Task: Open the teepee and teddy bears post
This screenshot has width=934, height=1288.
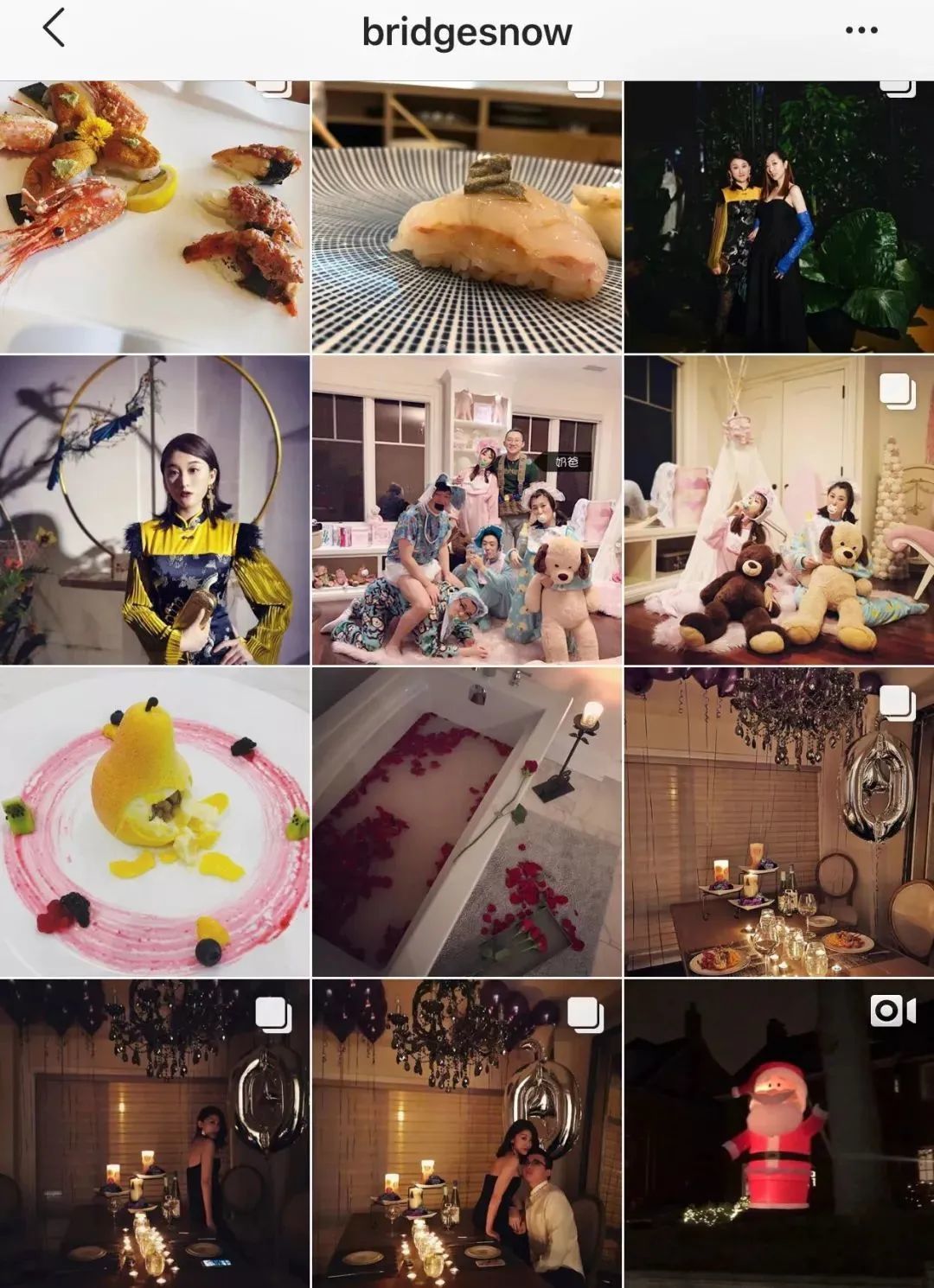Action: (778, 510)
